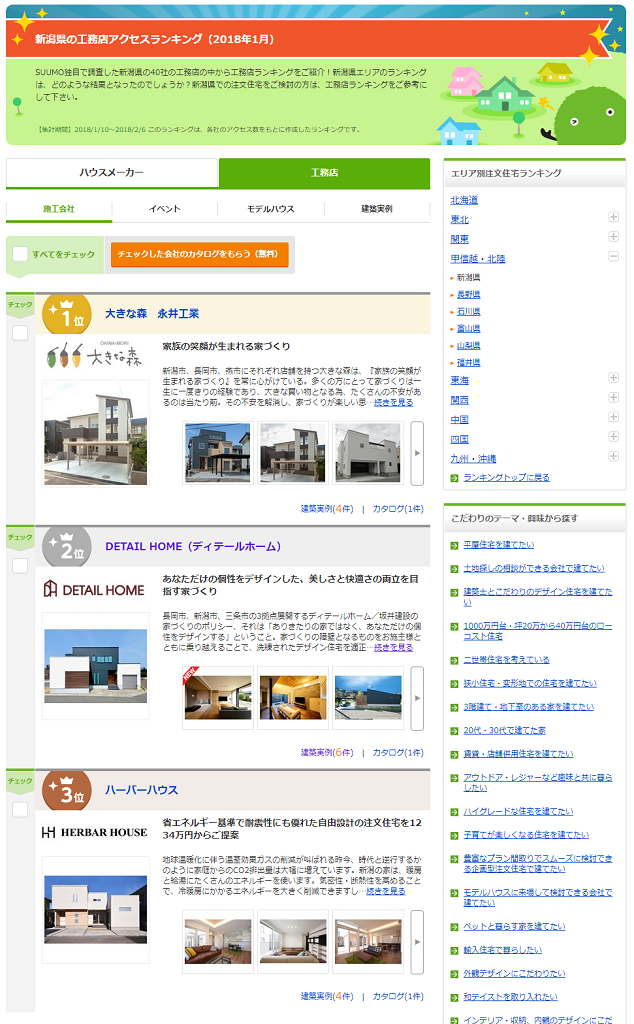
Task: Open the 長野県 ranking link
Action: 468,294
